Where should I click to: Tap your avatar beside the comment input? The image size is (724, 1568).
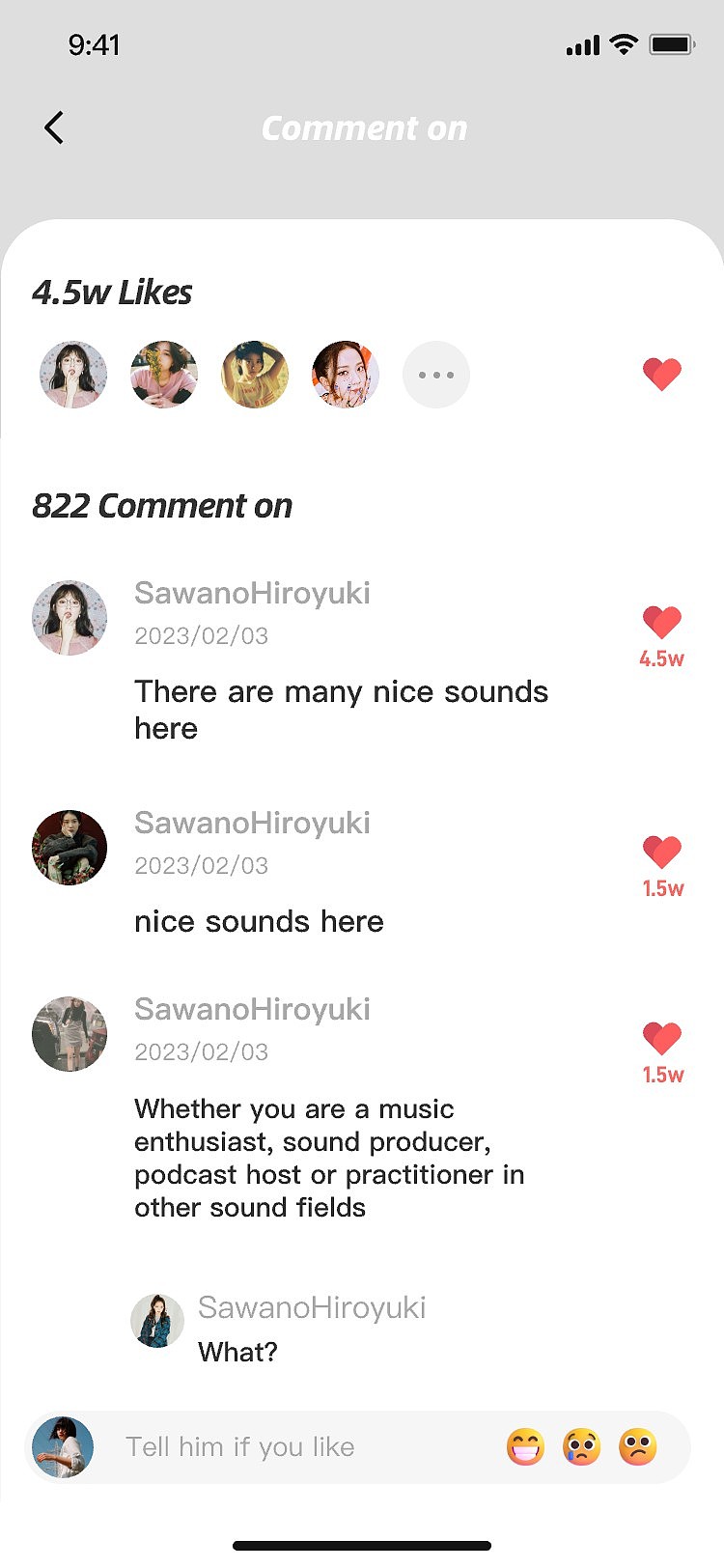[x=63, y=1446]
